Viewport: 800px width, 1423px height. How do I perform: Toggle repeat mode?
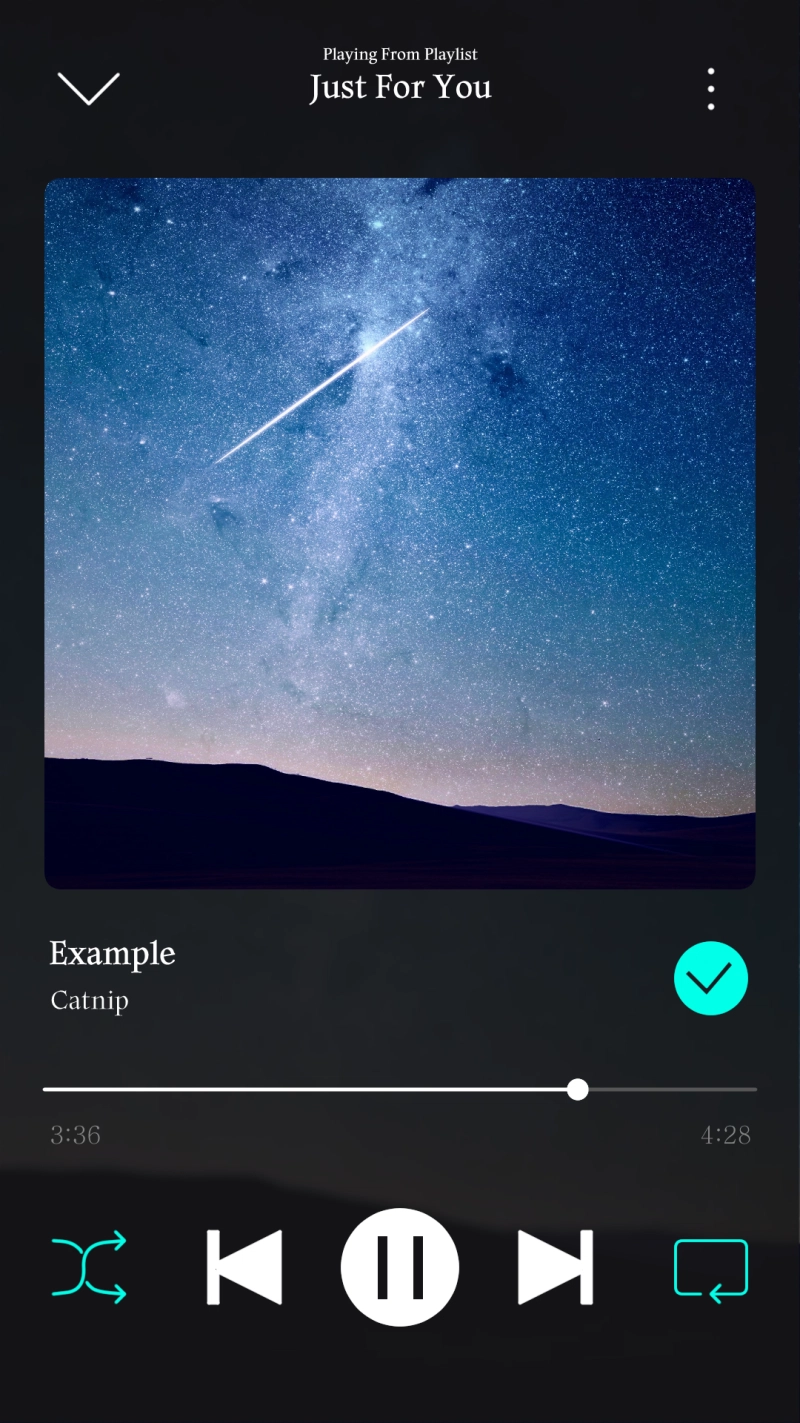point(711,1269)
